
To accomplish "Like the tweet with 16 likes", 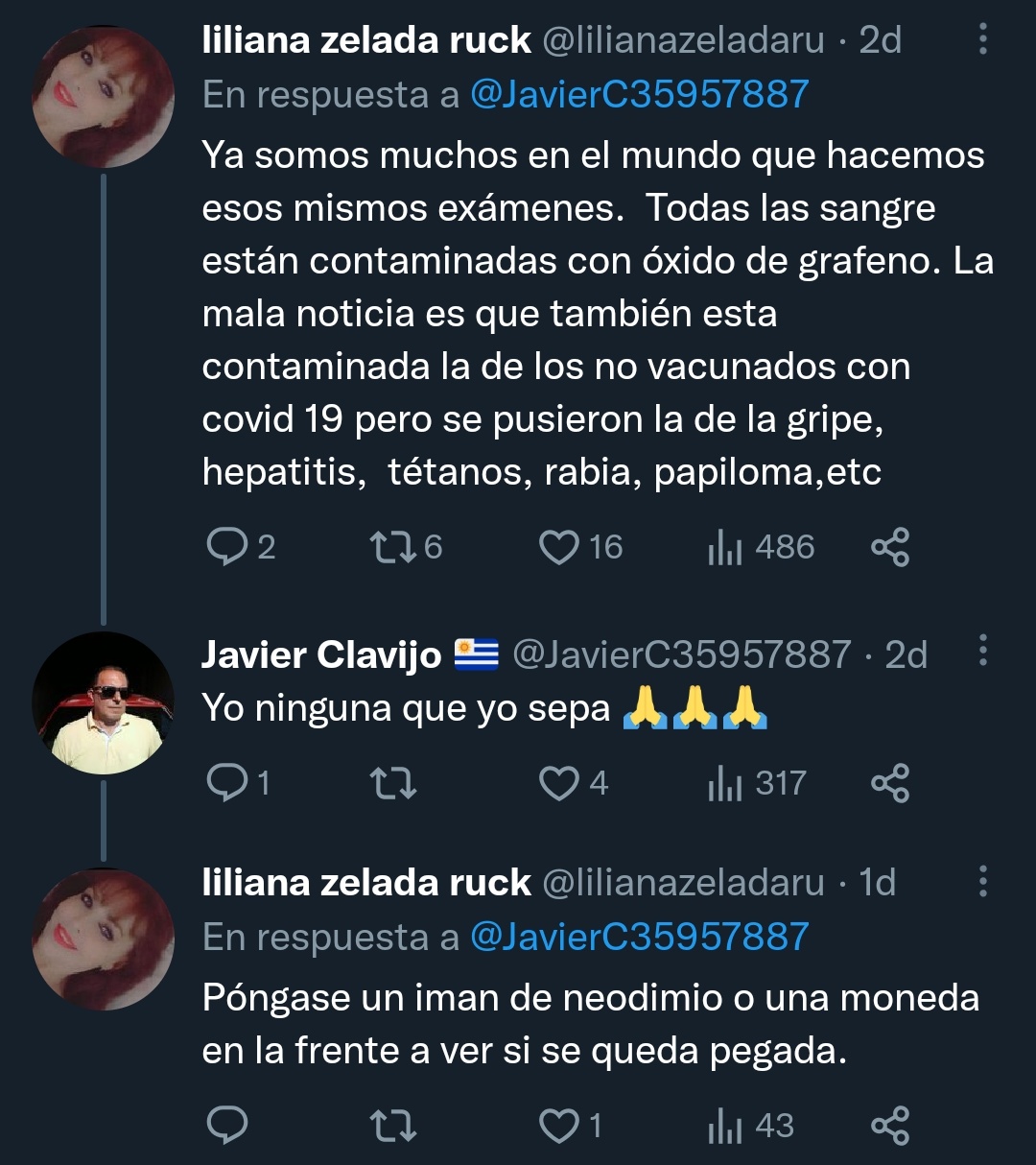I will [x=558, y=547].
